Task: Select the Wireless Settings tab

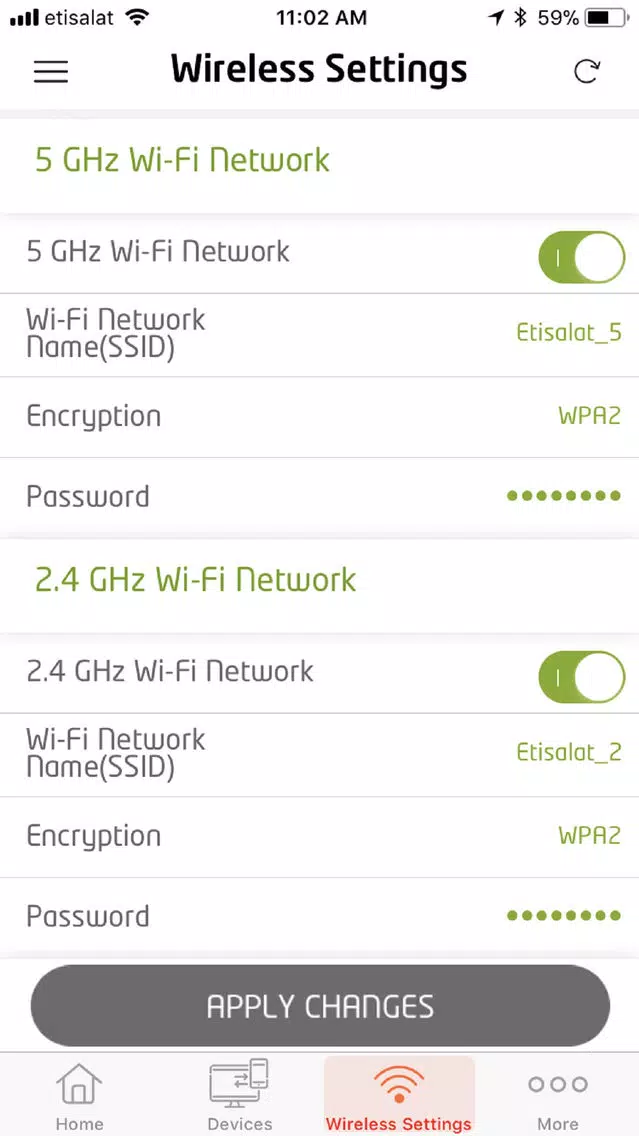Action: [x=398, y=1095]
